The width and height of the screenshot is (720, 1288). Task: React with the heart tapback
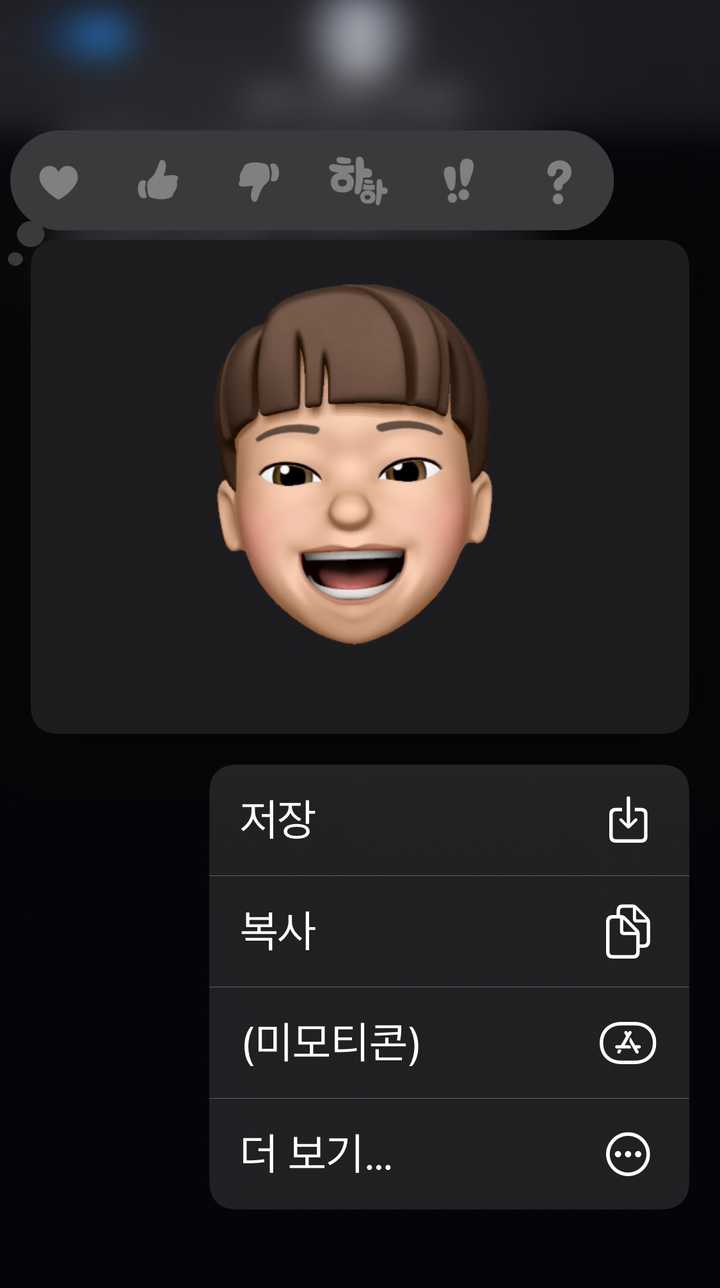[59, 182]
